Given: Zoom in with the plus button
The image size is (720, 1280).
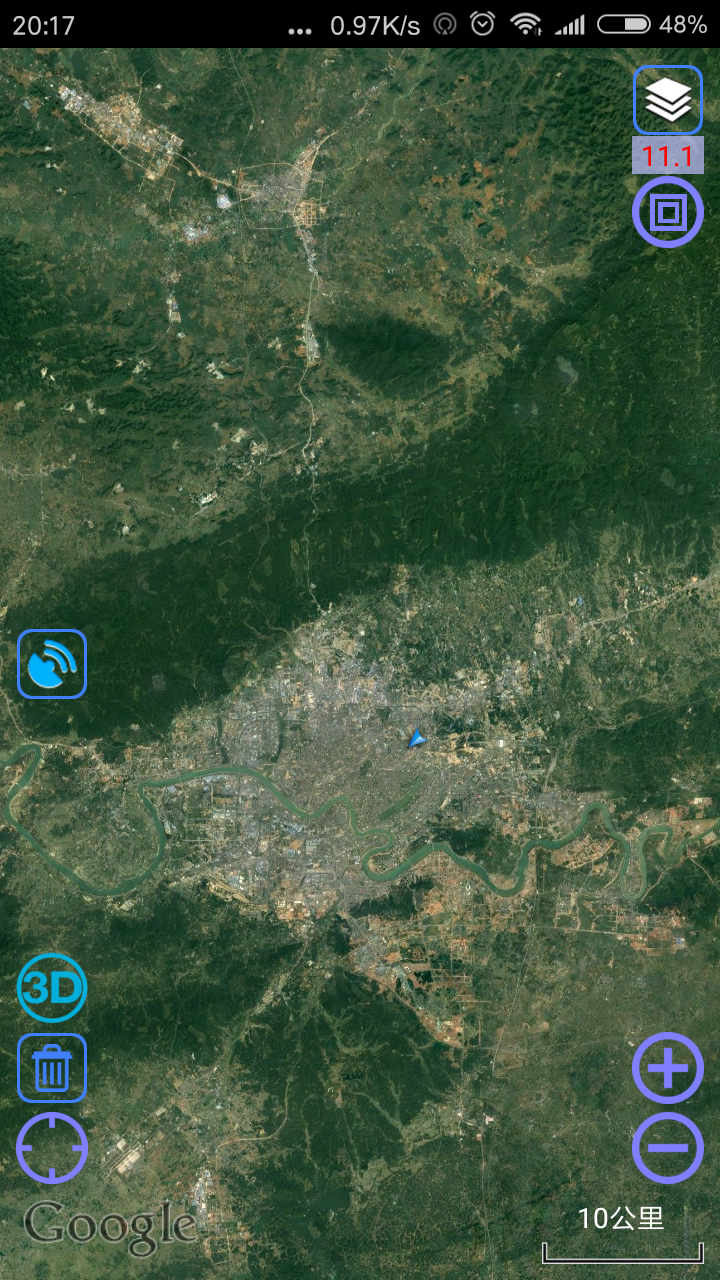Looking at the screenshot, I should [668, 1068].
